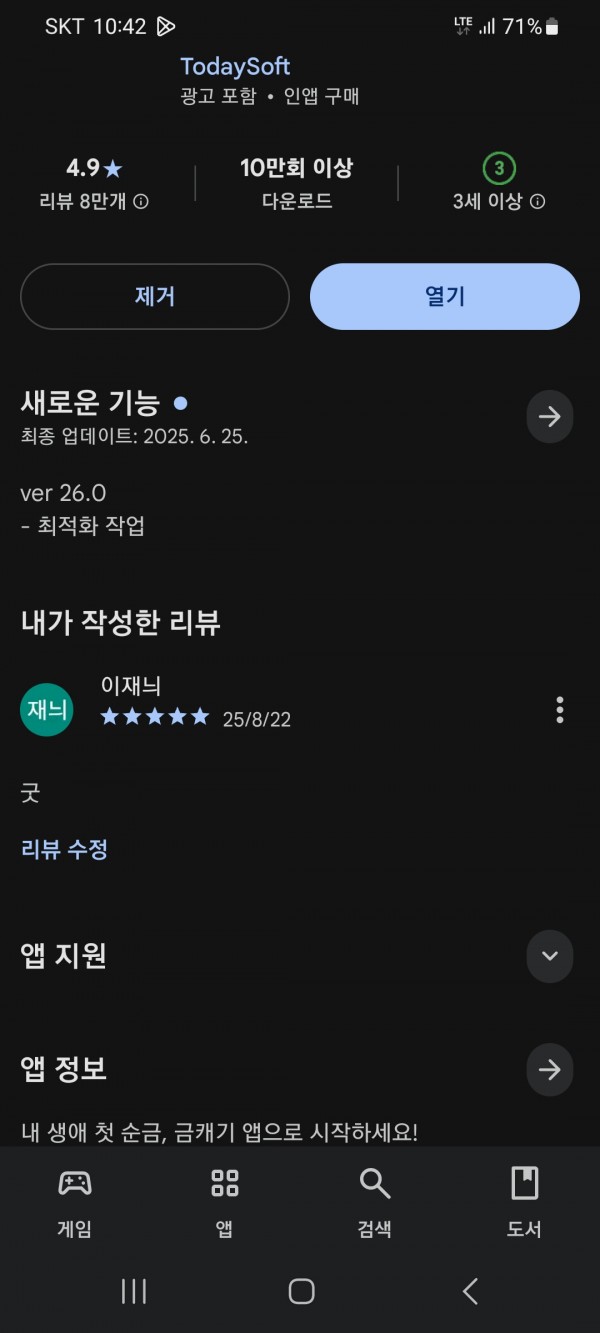The width and height of the screenshot is (600, 1333).
Task: Go to the 검색 tab
Action: [x=375, y=1202]
